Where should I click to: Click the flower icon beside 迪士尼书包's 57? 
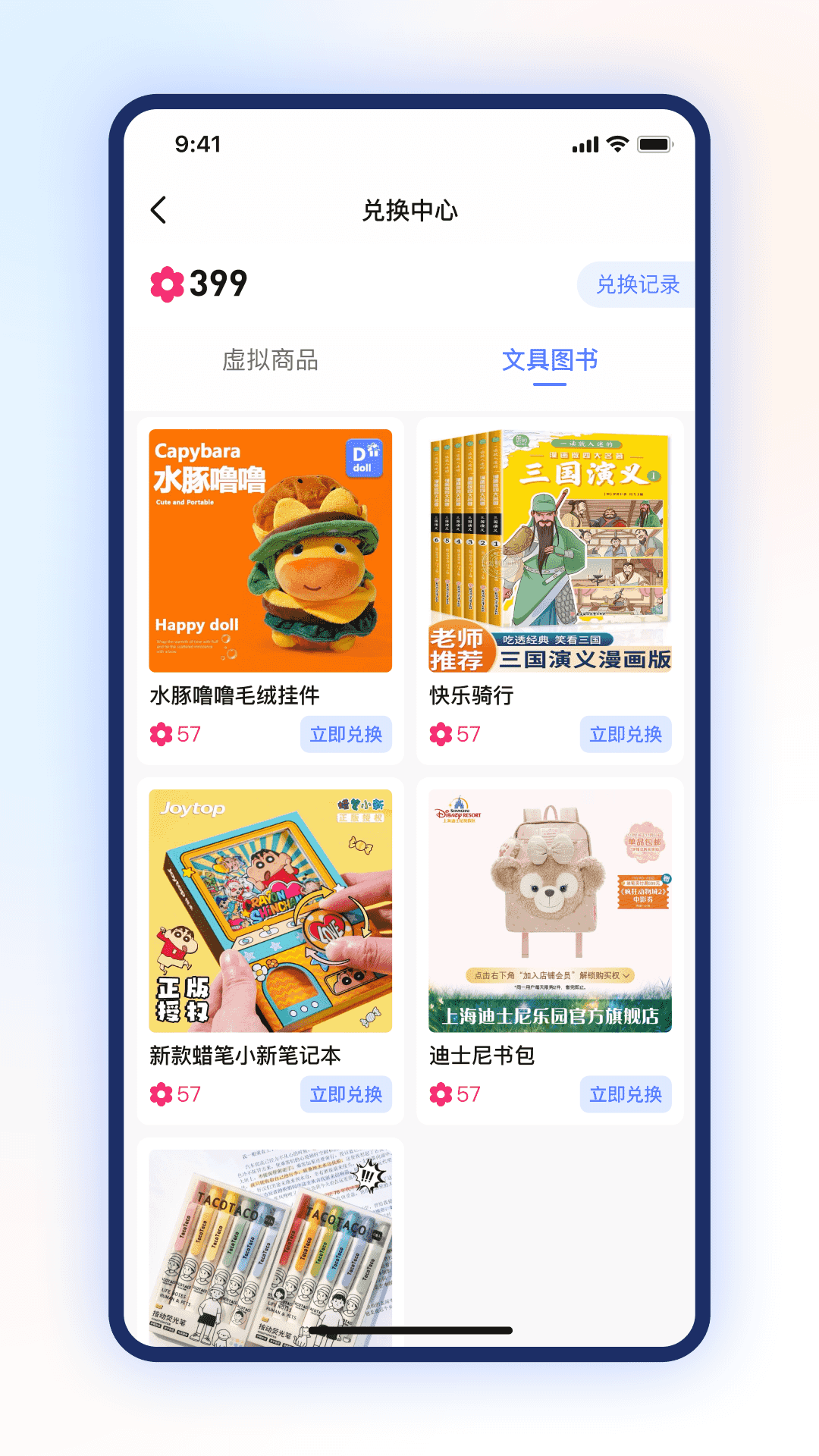[x=440, y=1094]
